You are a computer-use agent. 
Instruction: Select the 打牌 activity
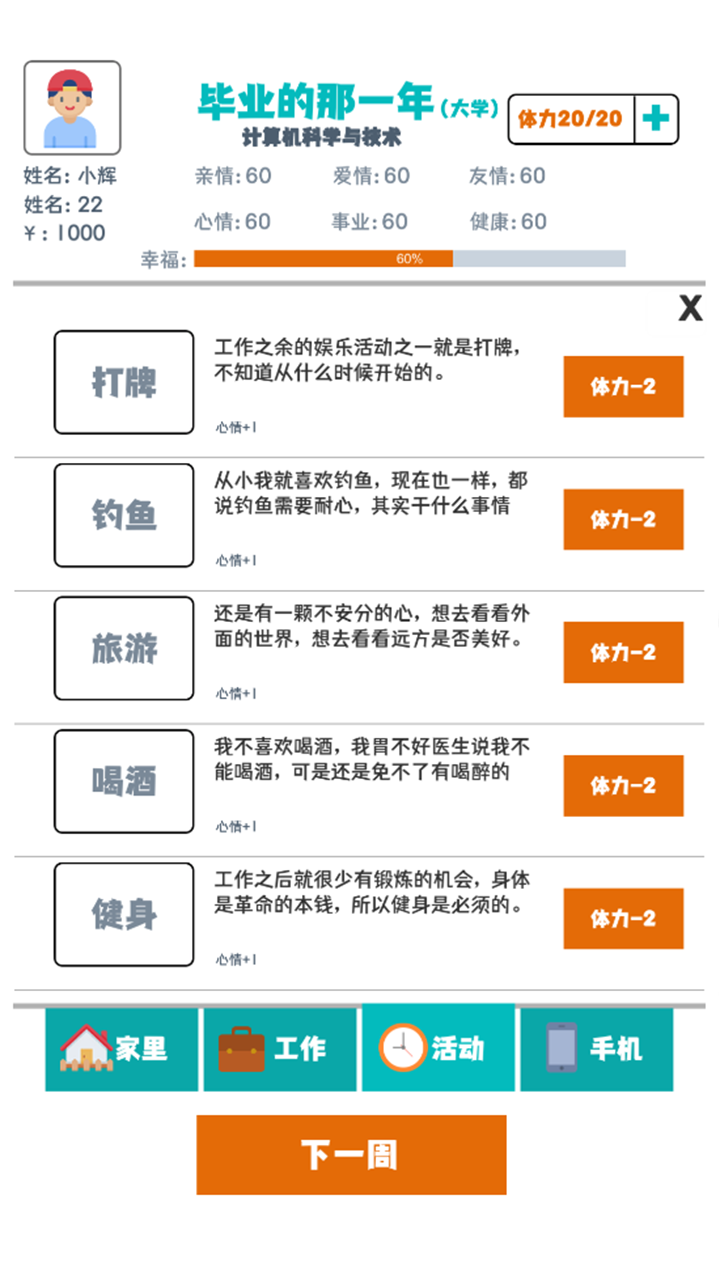pos(123,383)
